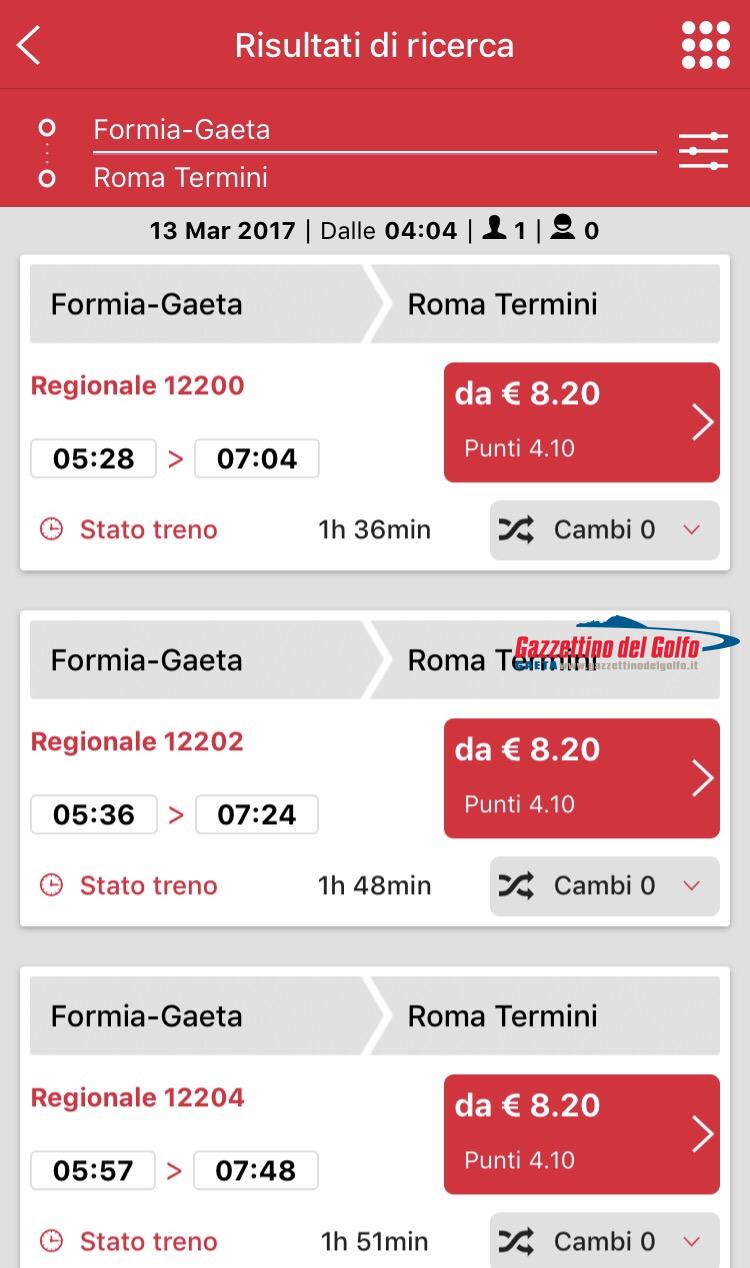Edit the Formia-Gaeta departure station
Screen dimensions: 750x1268
[x=374, y=130]
